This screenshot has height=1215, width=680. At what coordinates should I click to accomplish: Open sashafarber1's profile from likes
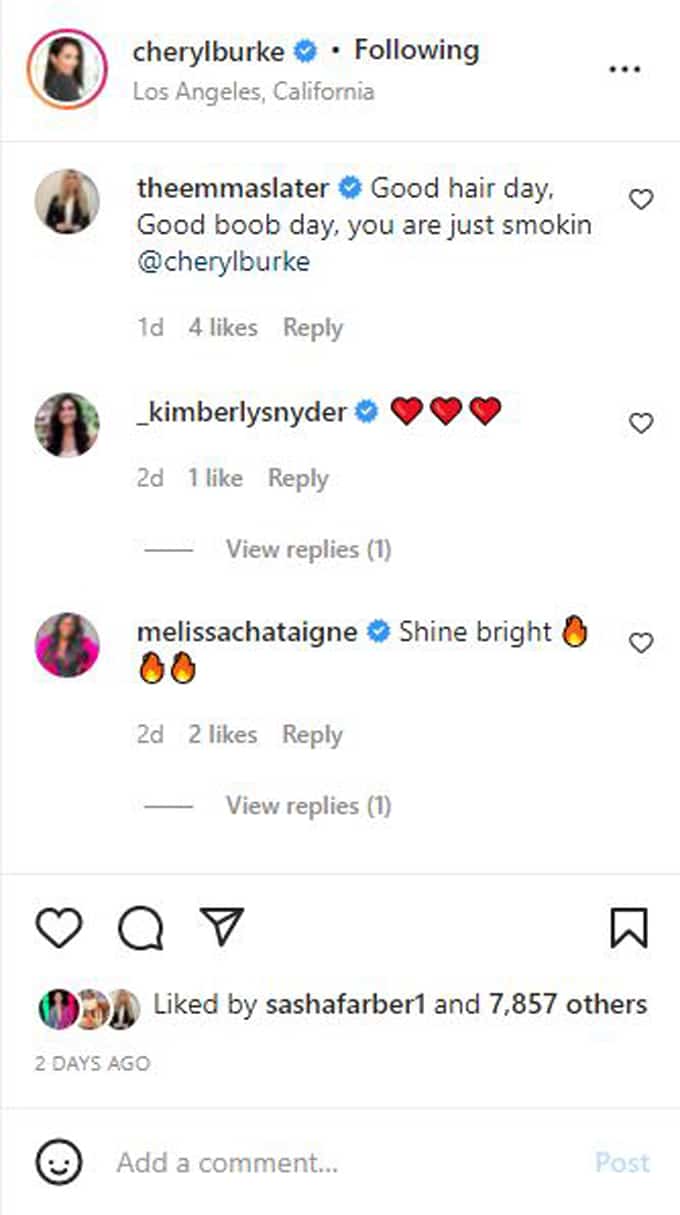[345, 1005]
